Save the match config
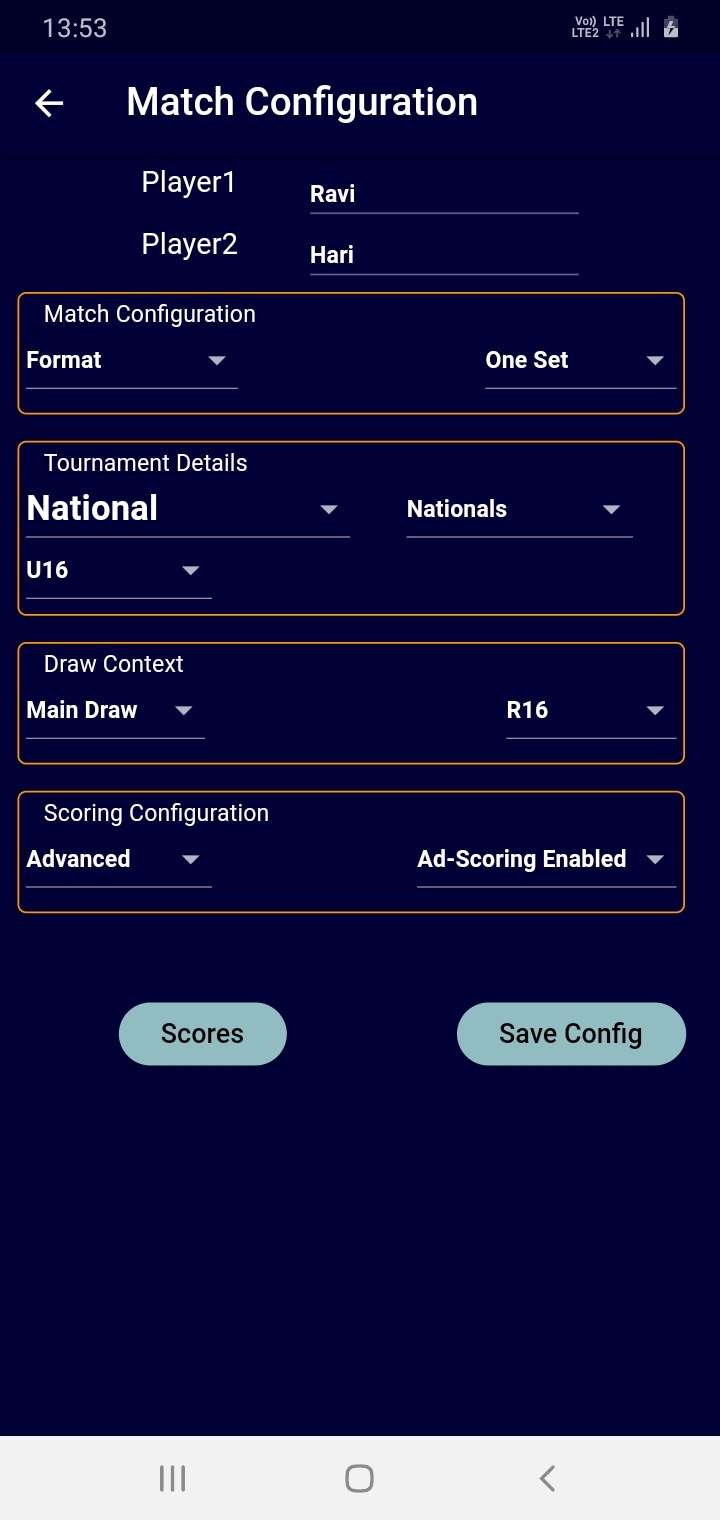Viewport: 720px width, 1520px height. [x=571, y=1034]
